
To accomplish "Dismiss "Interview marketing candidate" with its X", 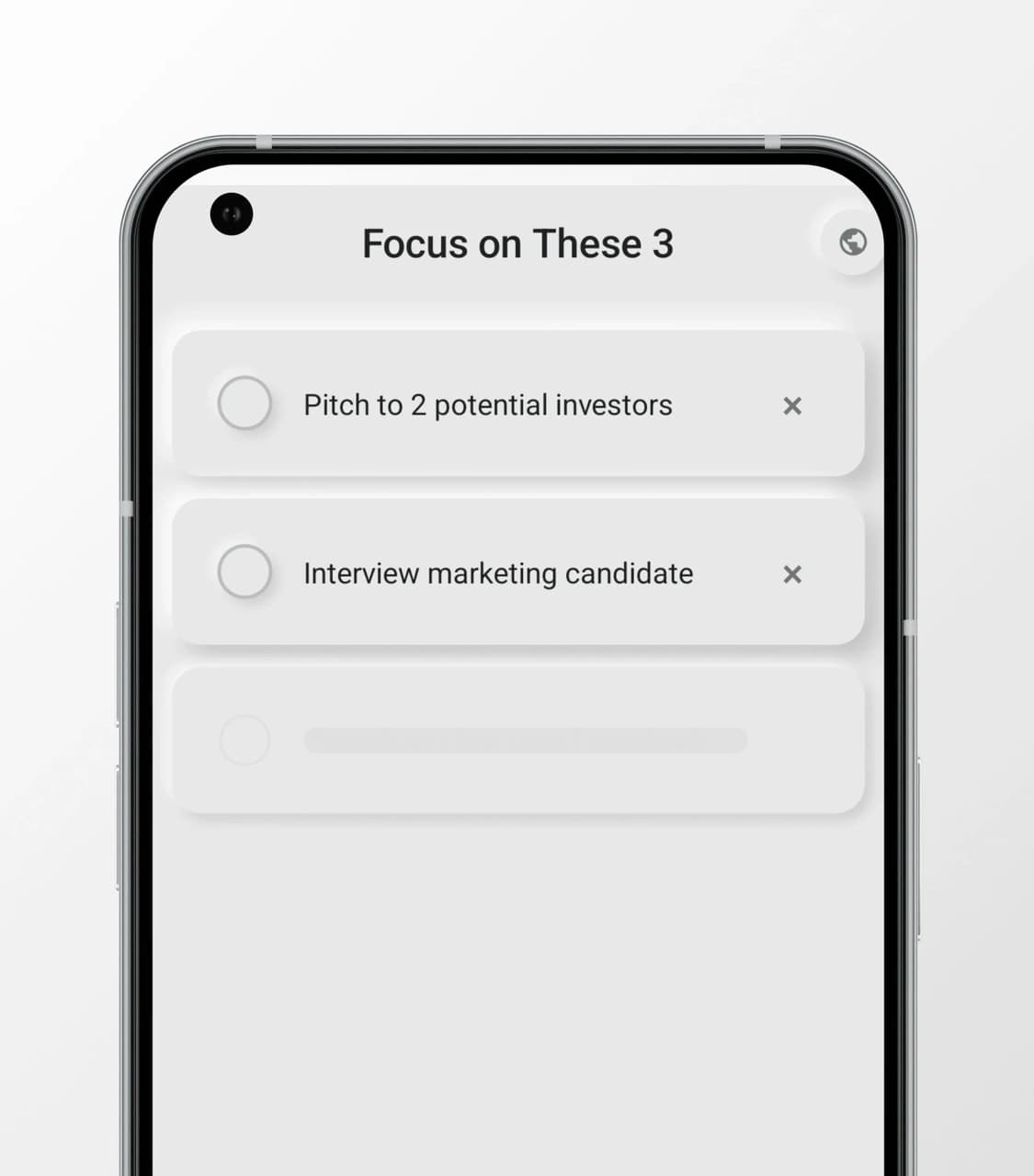I will pyautogui.click(x=792, y=574).
